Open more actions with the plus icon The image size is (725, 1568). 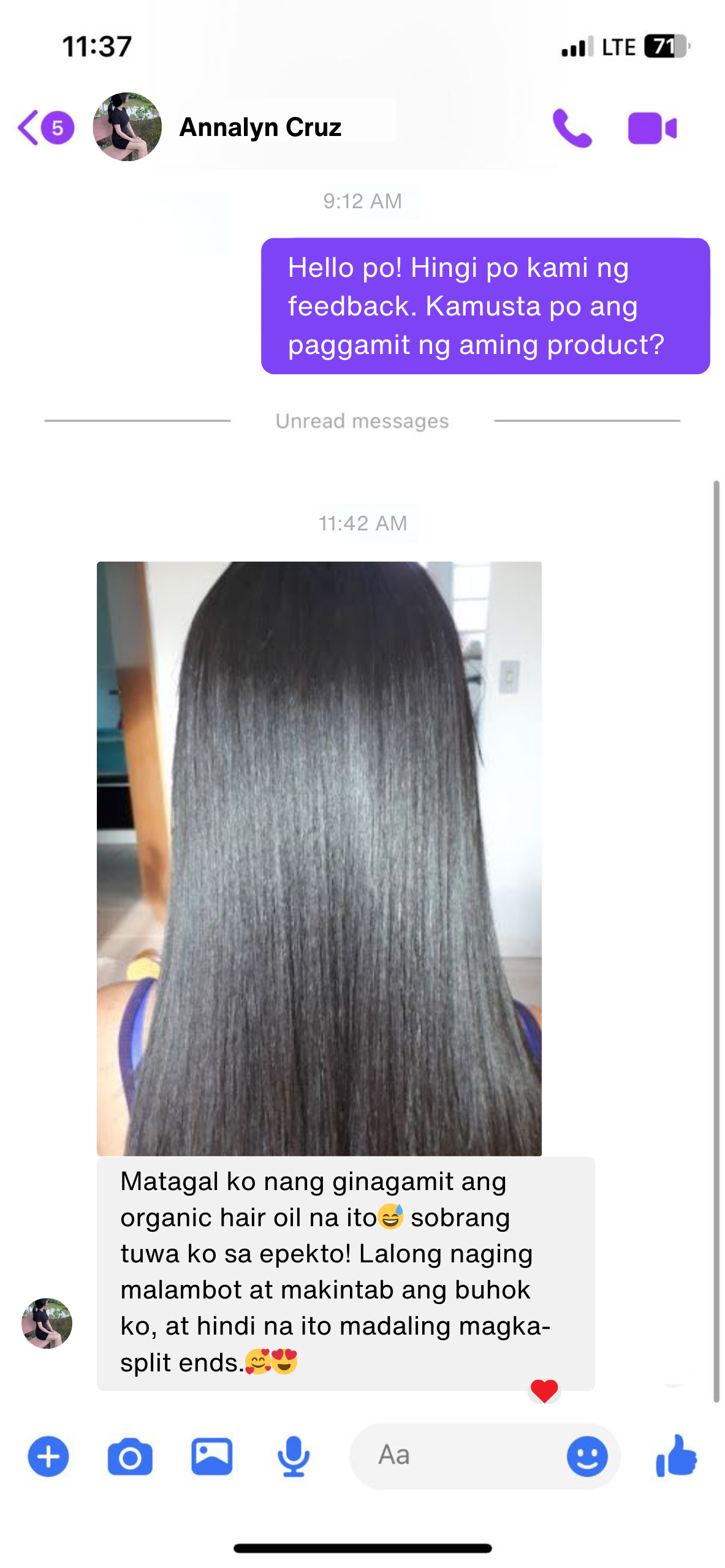tap(48, 1456)
